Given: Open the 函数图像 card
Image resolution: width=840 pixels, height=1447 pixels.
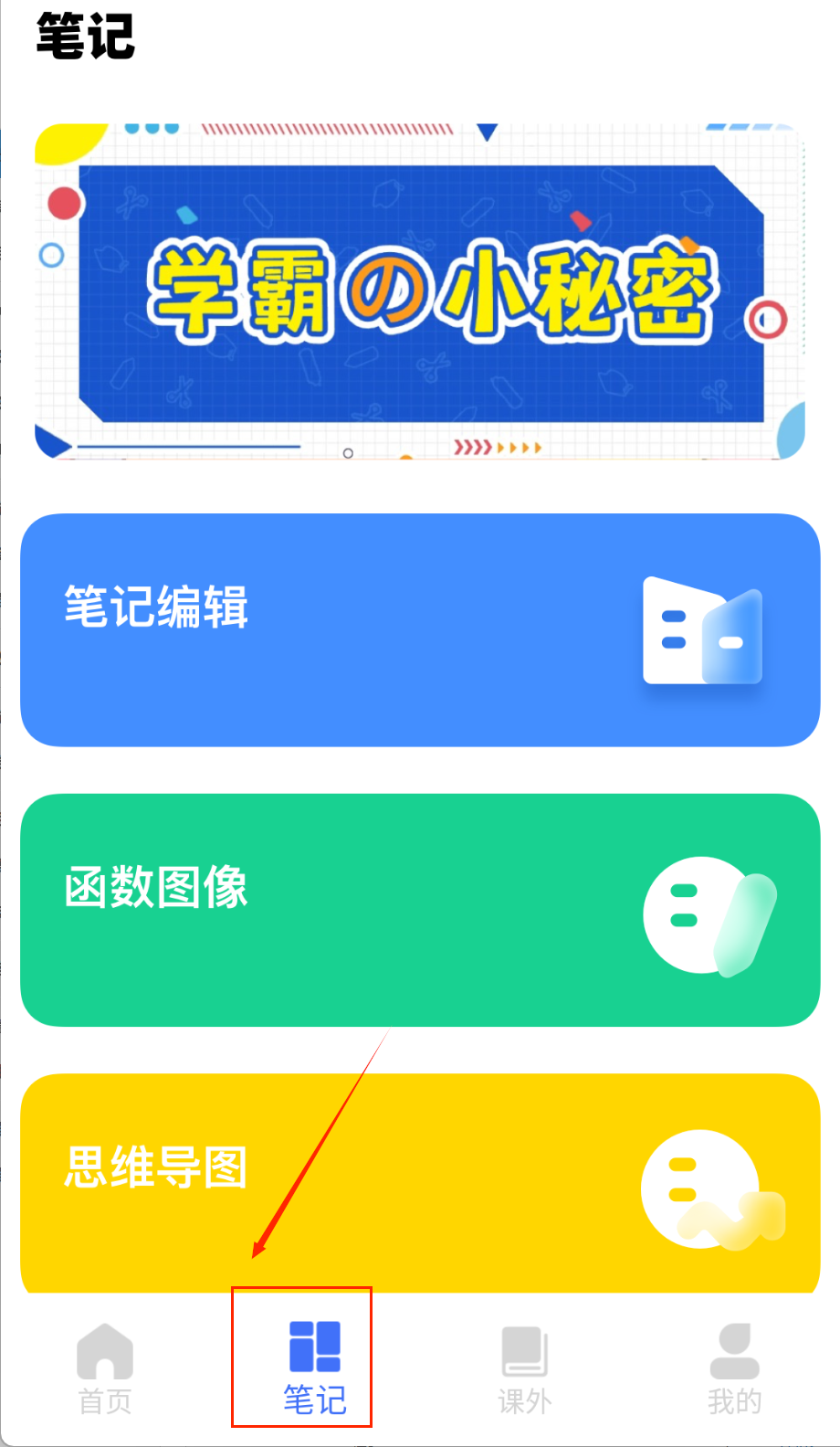Looking at the screenshot, I should [420, 910].
